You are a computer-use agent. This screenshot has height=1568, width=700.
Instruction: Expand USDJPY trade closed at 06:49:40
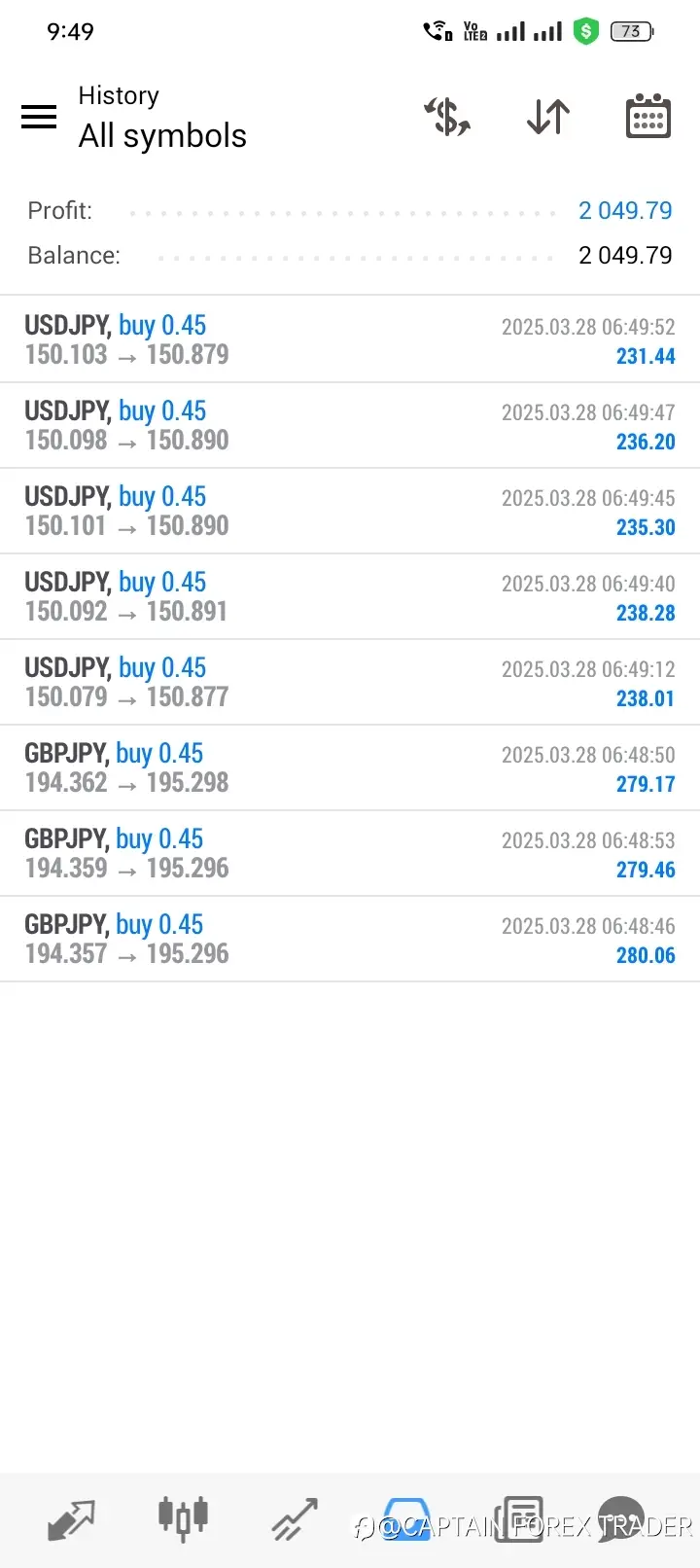coord(350,596)
